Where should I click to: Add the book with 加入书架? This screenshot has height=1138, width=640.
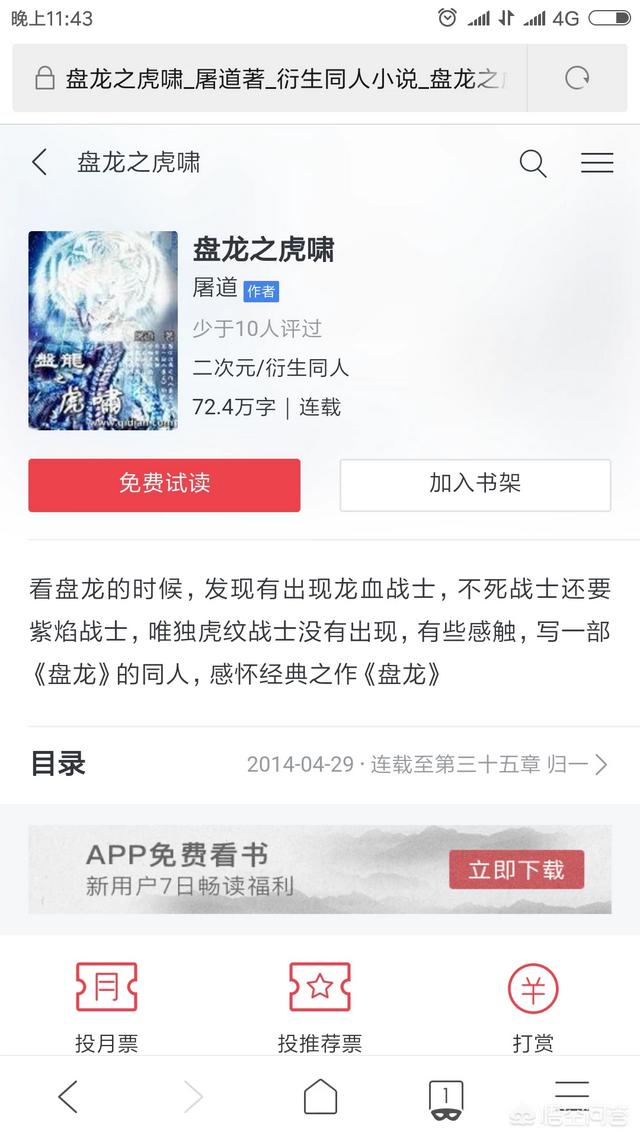tap(475, 485)
